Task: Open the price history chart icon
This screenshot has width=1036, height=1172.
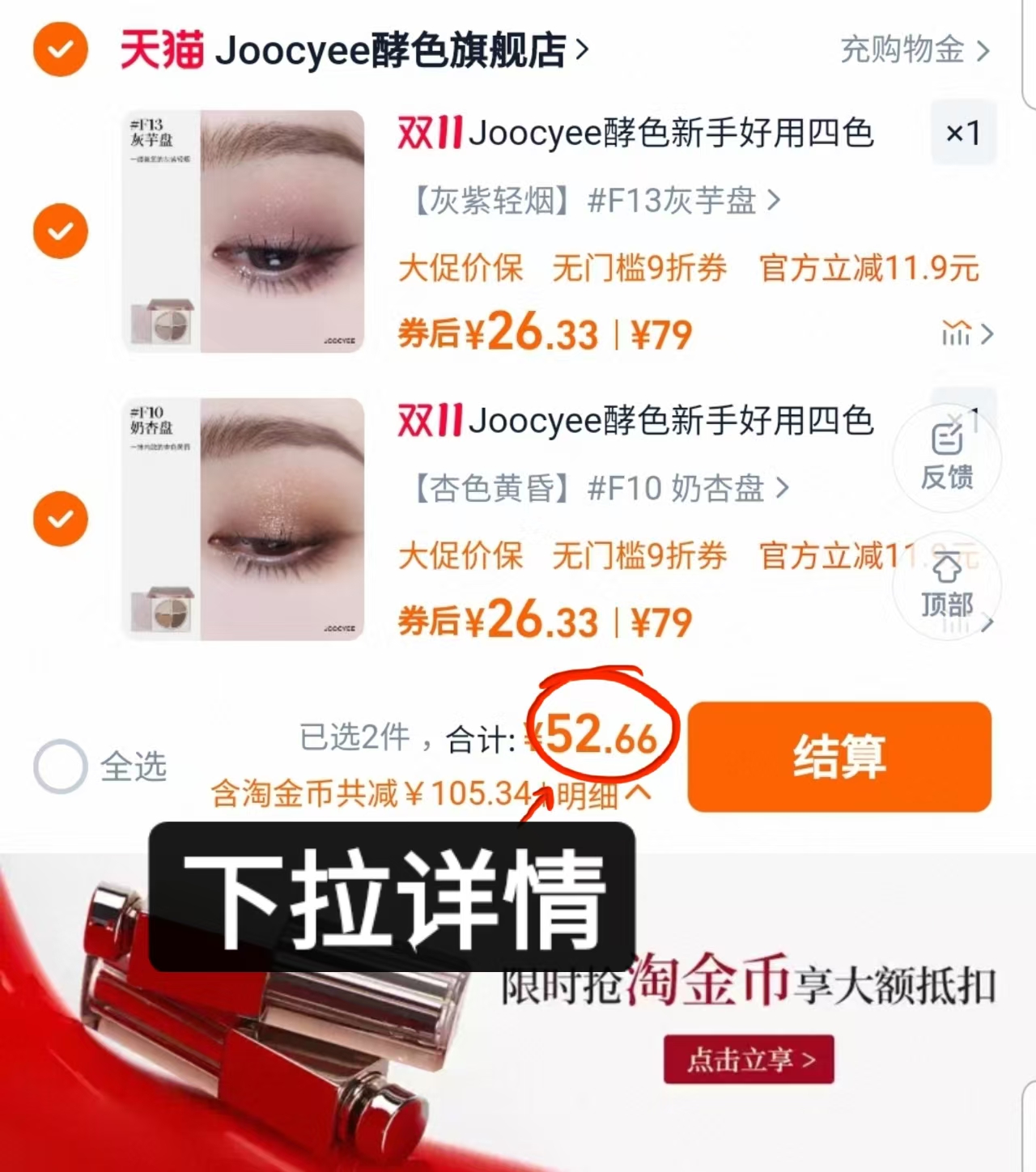Action: point(958,334)
